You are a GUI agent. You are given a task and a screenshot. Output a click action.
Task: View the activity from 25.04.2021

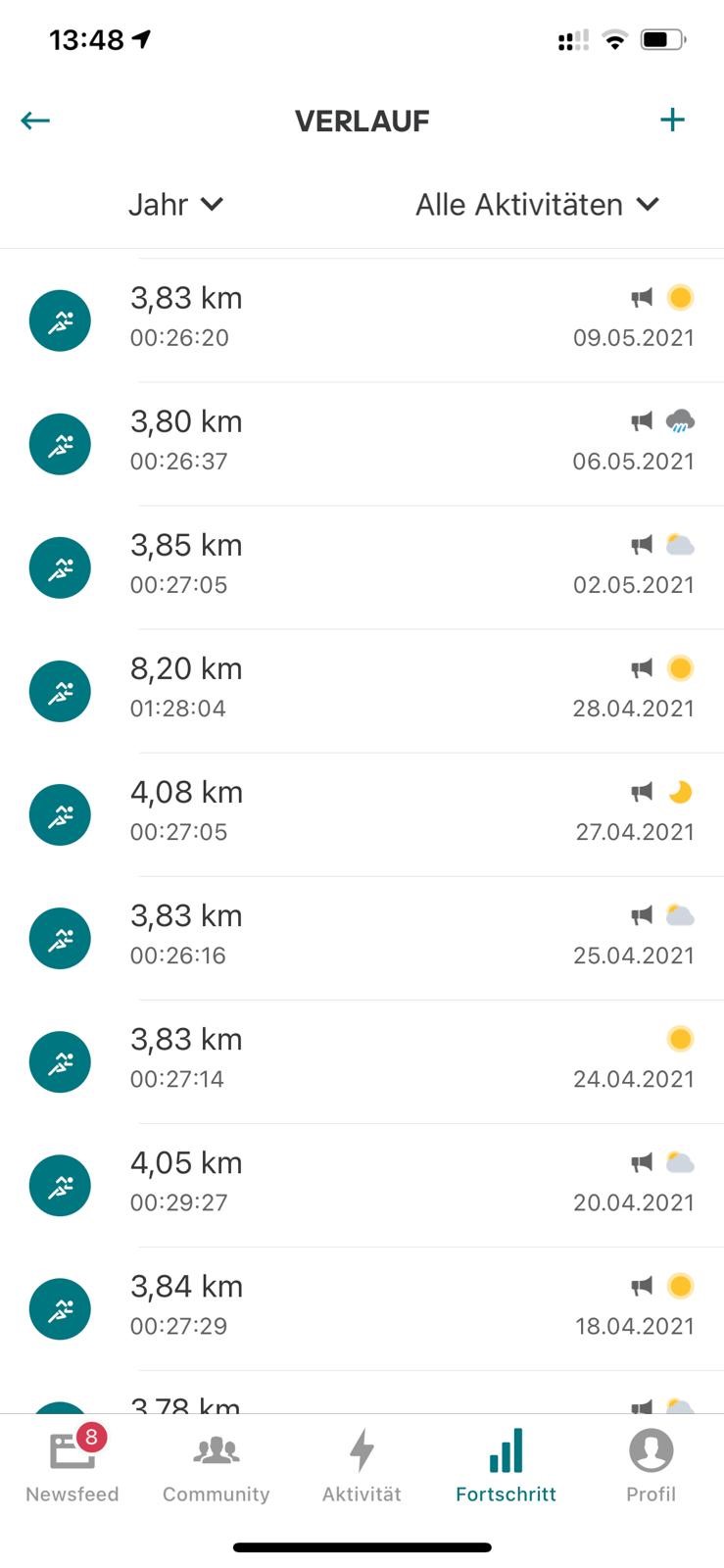[x=362, y=938]
